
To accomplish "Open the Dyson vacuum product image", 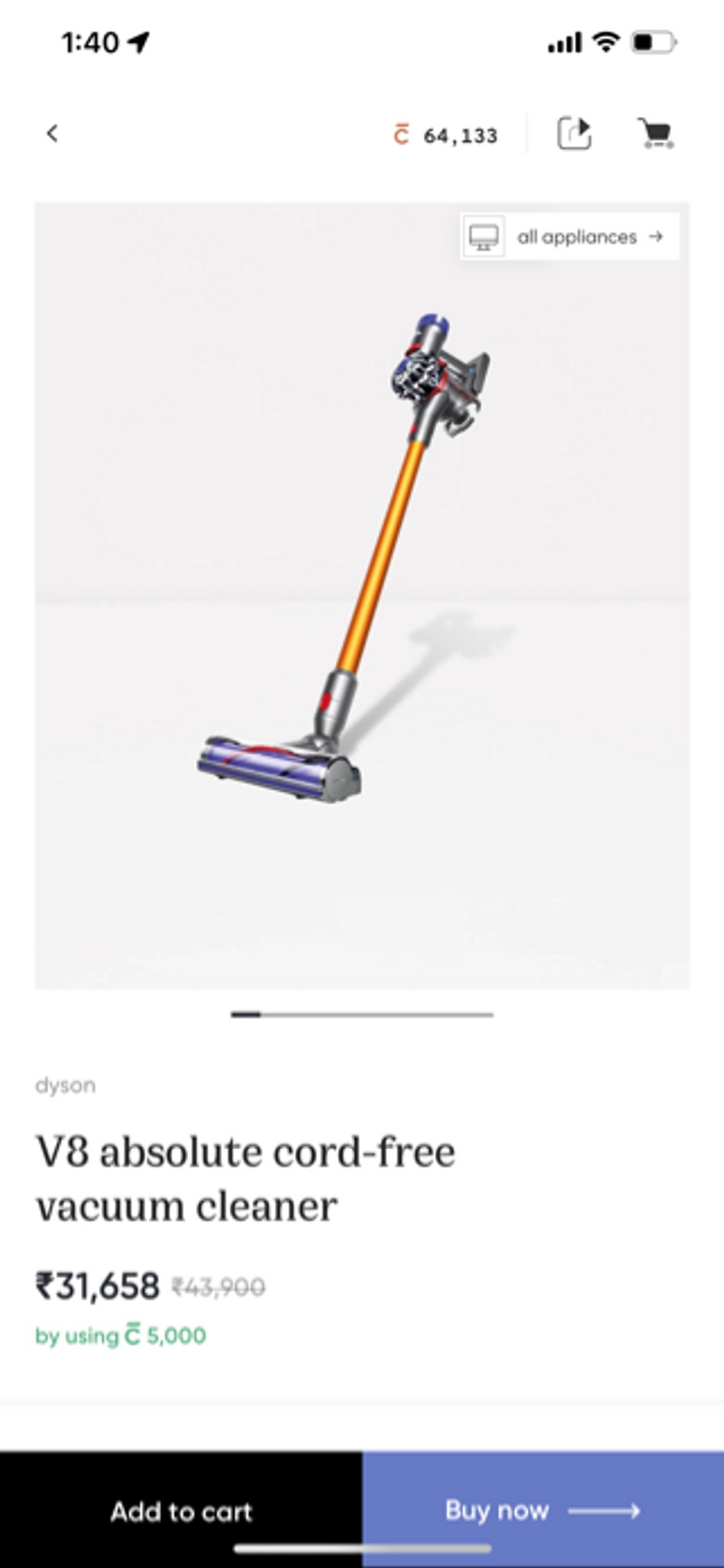I will [362, 596].
